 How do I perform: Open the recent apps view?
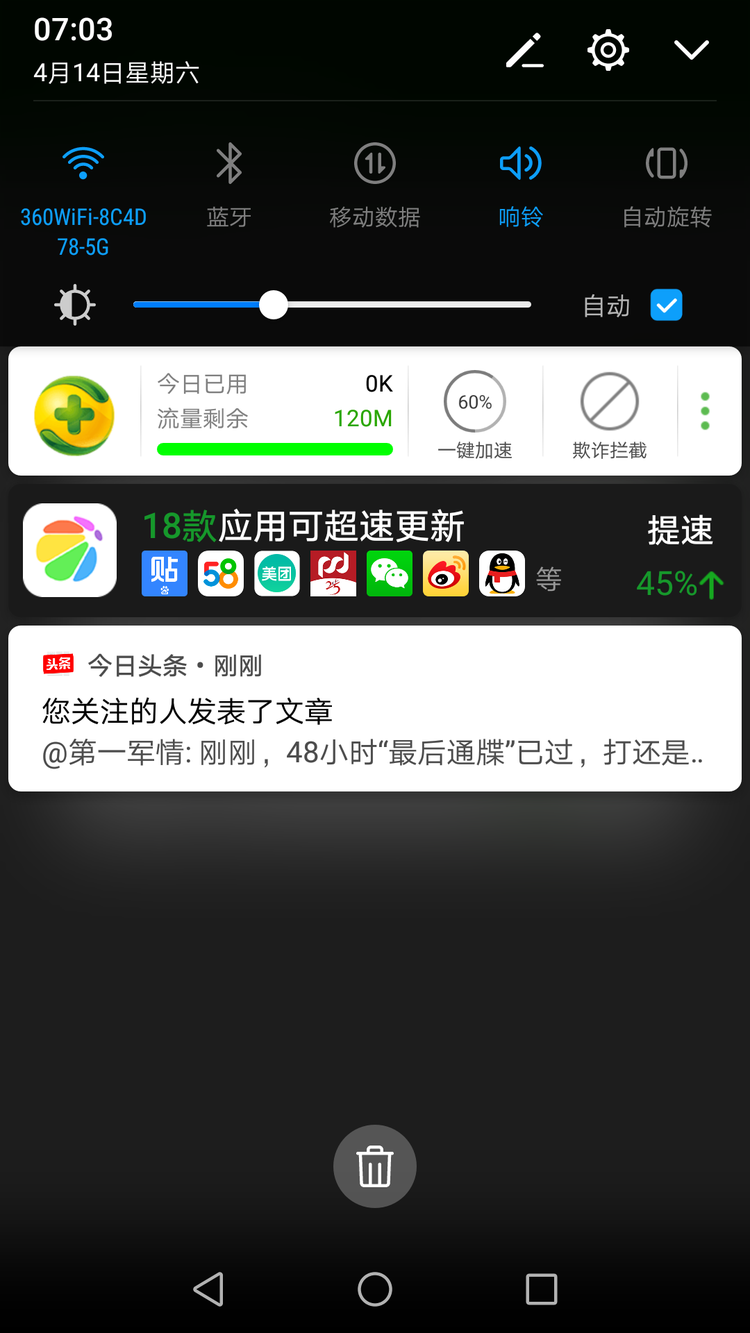click(541, 1289)
